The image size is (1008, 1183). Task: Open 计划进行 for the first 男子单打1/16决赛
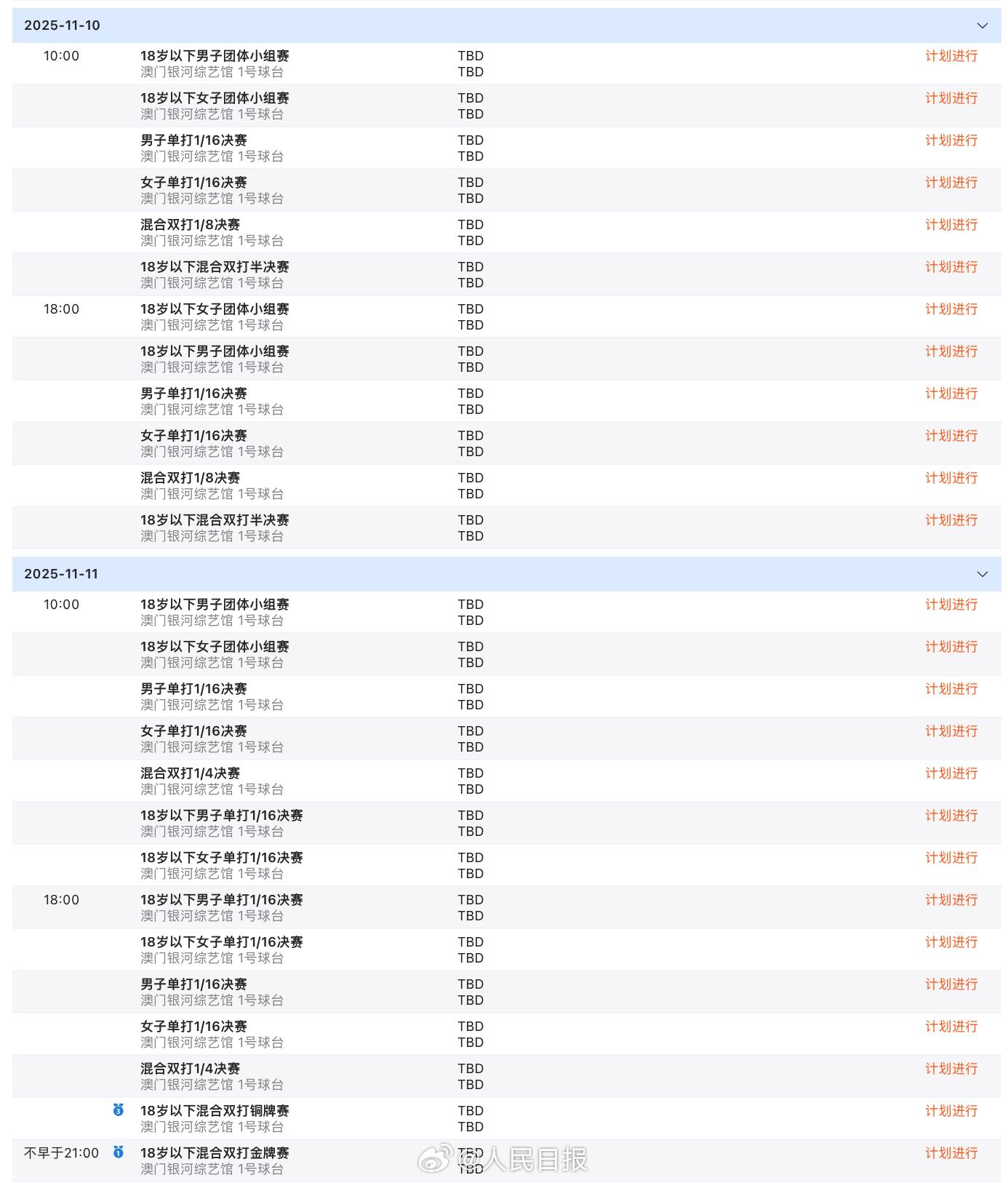point(951,140)
